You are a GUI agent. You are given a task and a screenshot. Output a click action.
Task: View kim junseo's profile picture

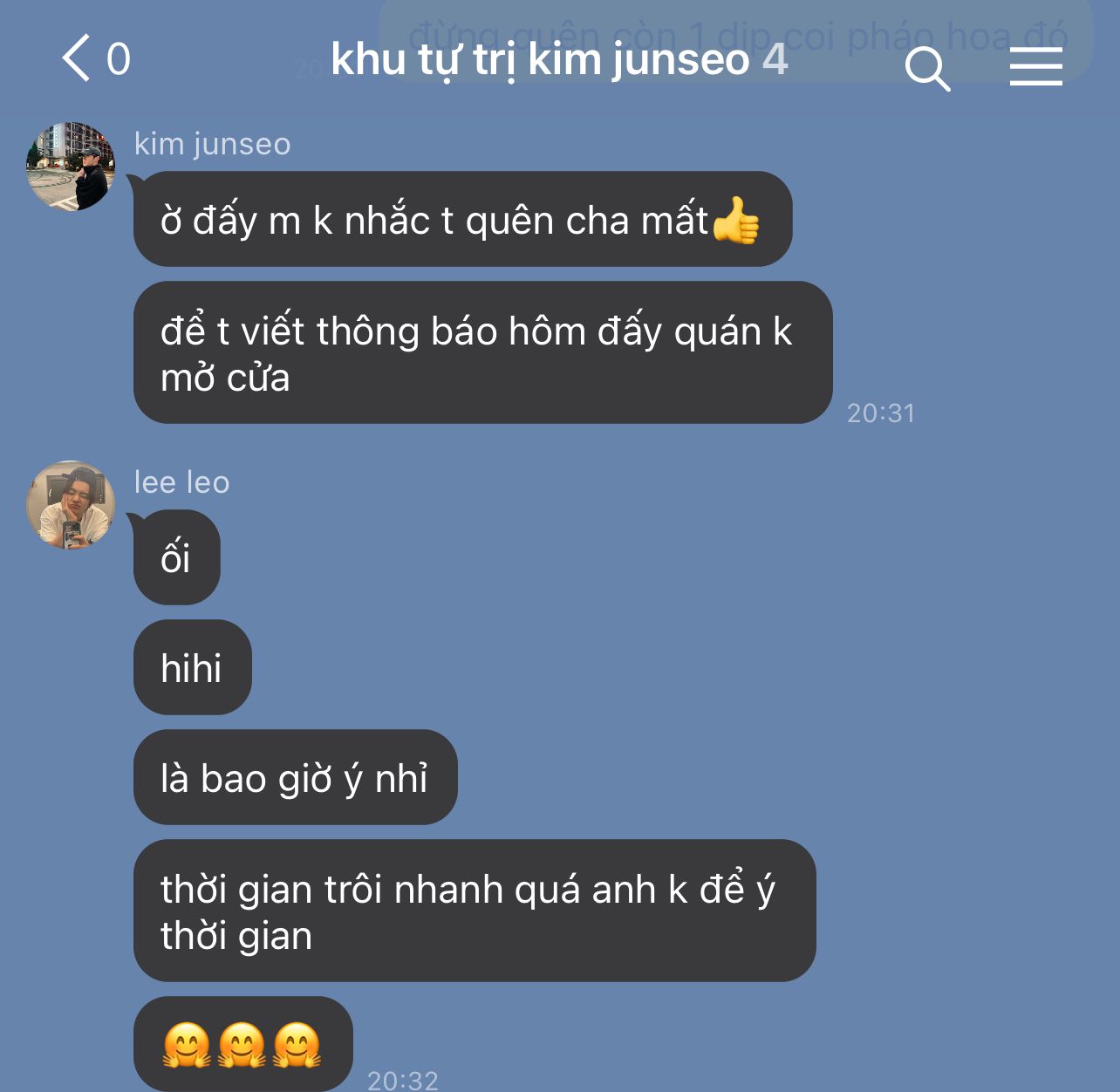click(x=71, y=166)
